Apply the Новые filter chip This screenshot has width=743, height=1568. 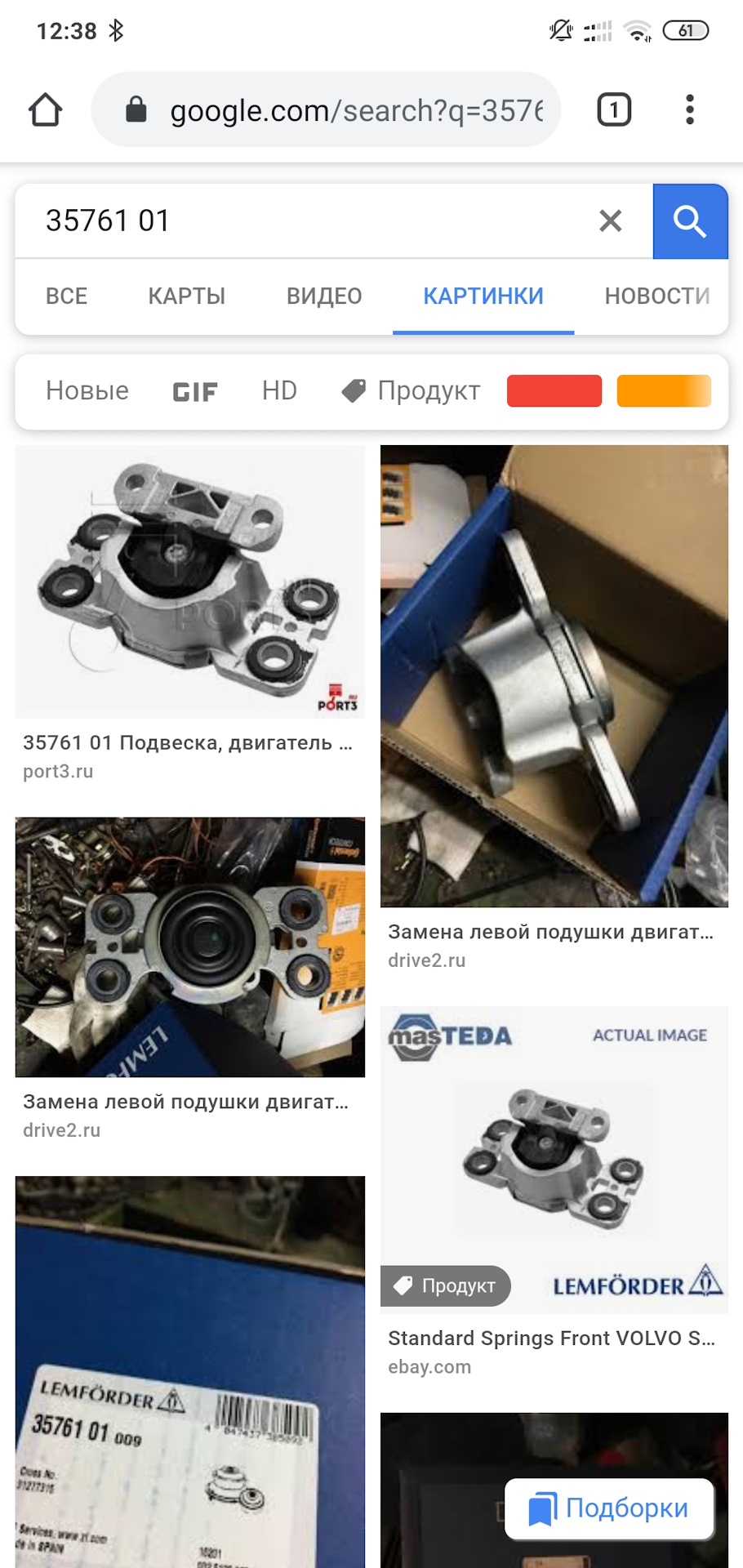pos(87,390)
